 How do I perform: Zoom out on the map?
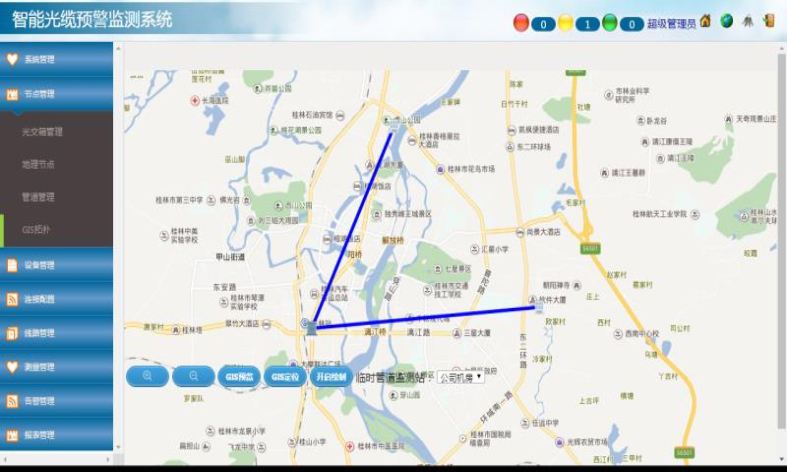(x=193, y=376)
